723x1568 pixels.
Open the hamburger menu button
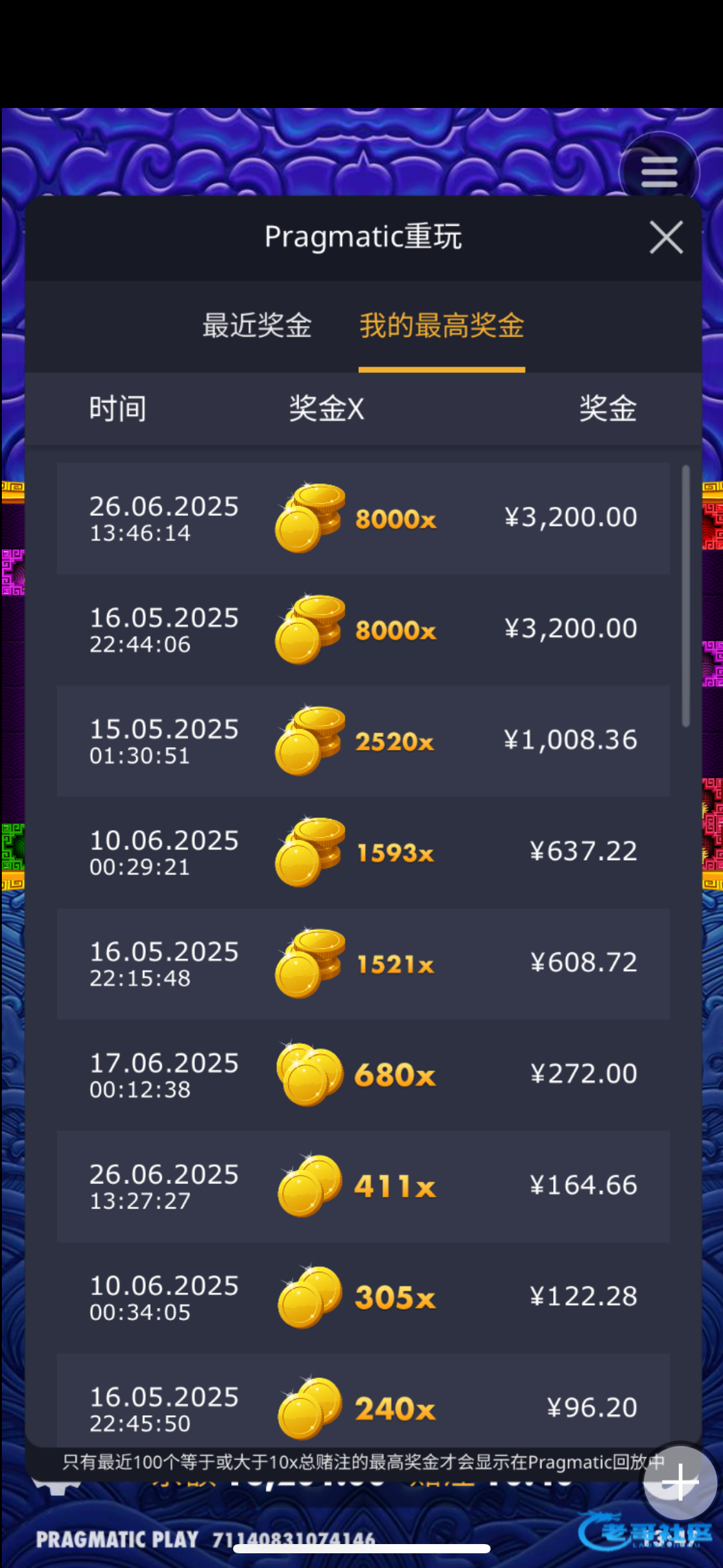coord(659,172)
